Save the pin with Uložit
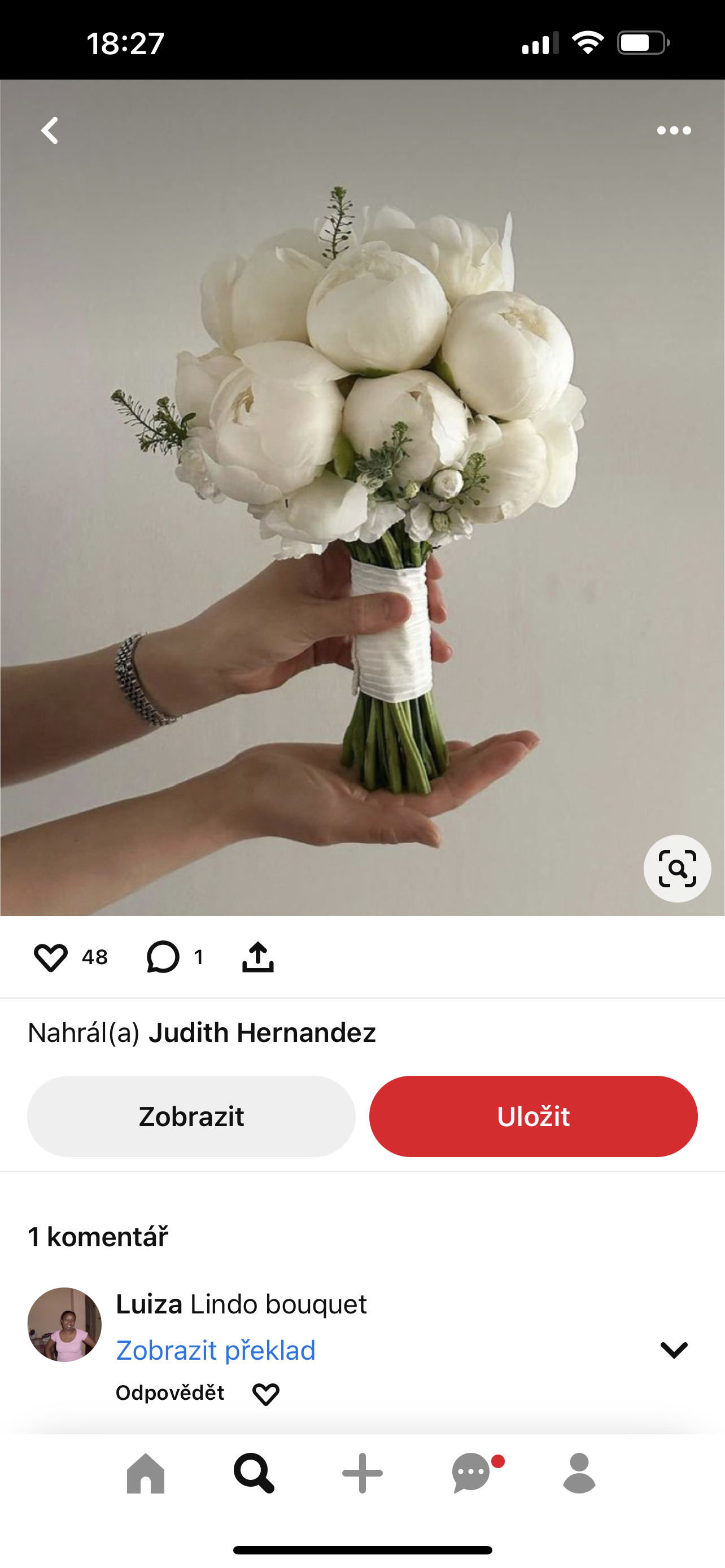The width and height of the screenshot is (725, 1568). point(533,1116)
